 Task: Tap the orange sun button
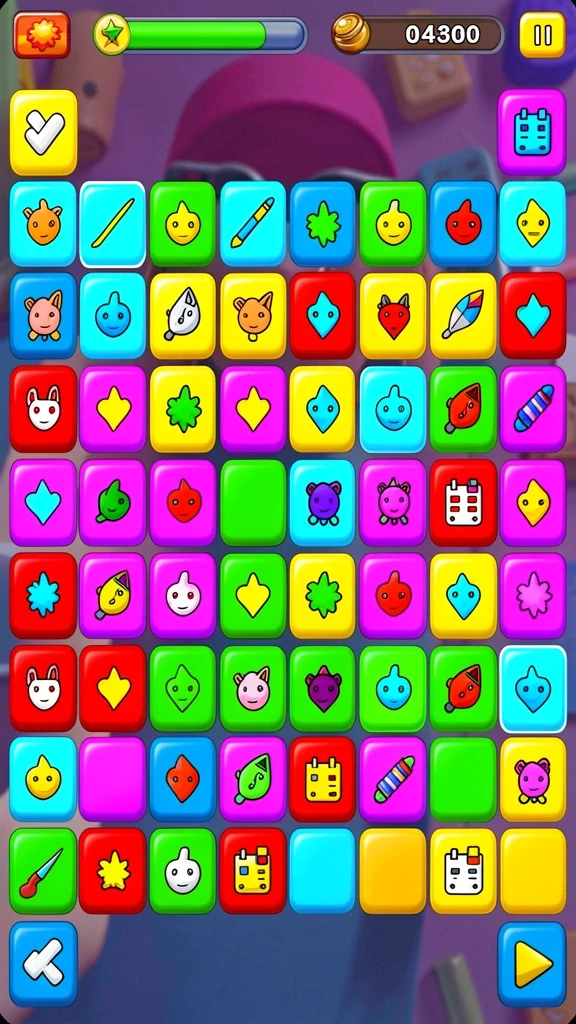click(42, 35)
